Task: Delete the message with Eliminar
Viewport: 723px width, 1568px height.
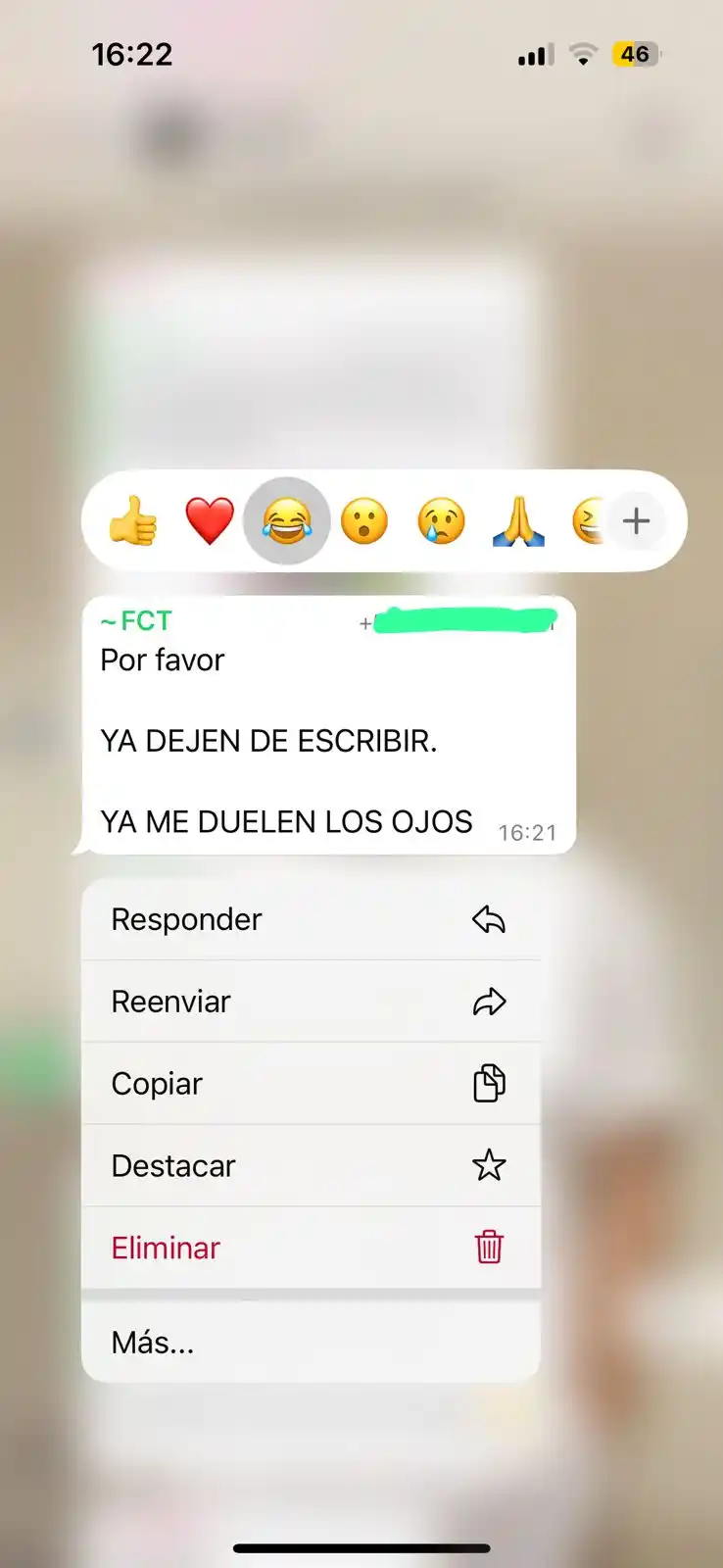Action: point(311,1248)
